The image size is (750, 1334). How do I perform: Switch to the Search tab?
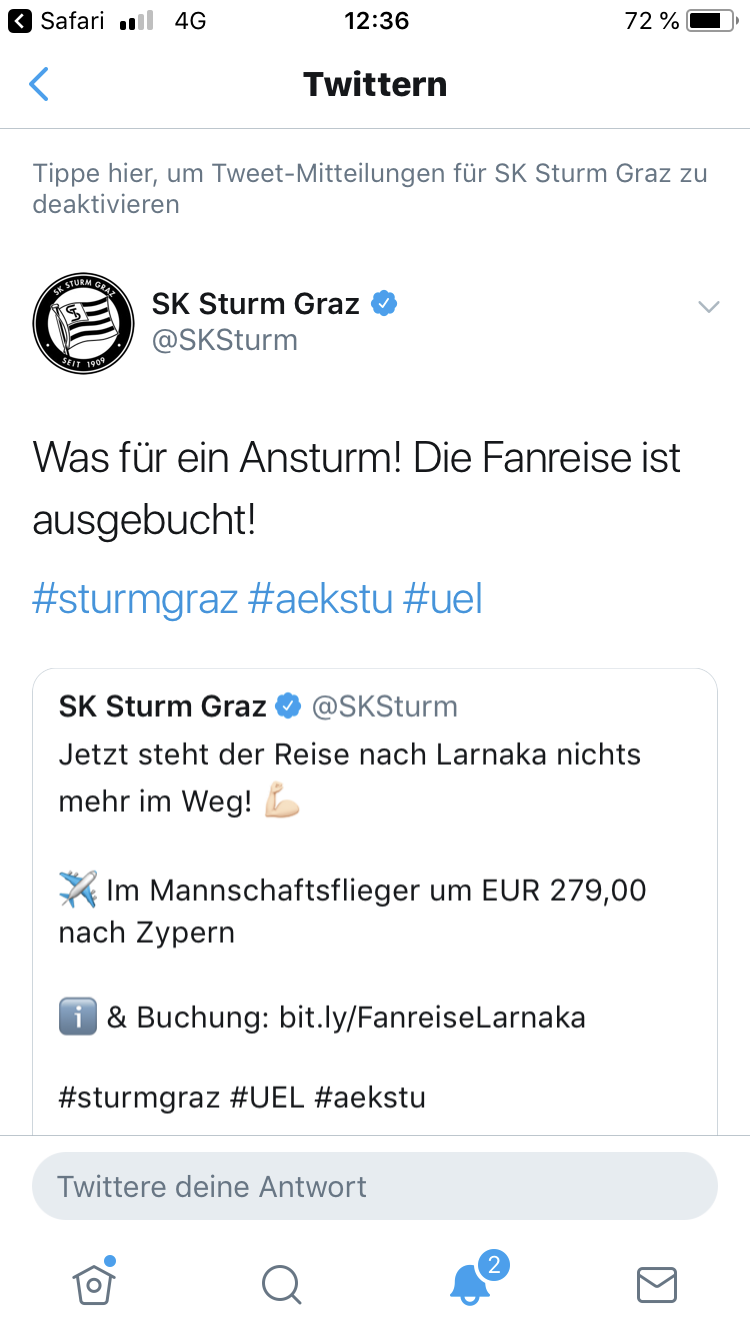281,1284
